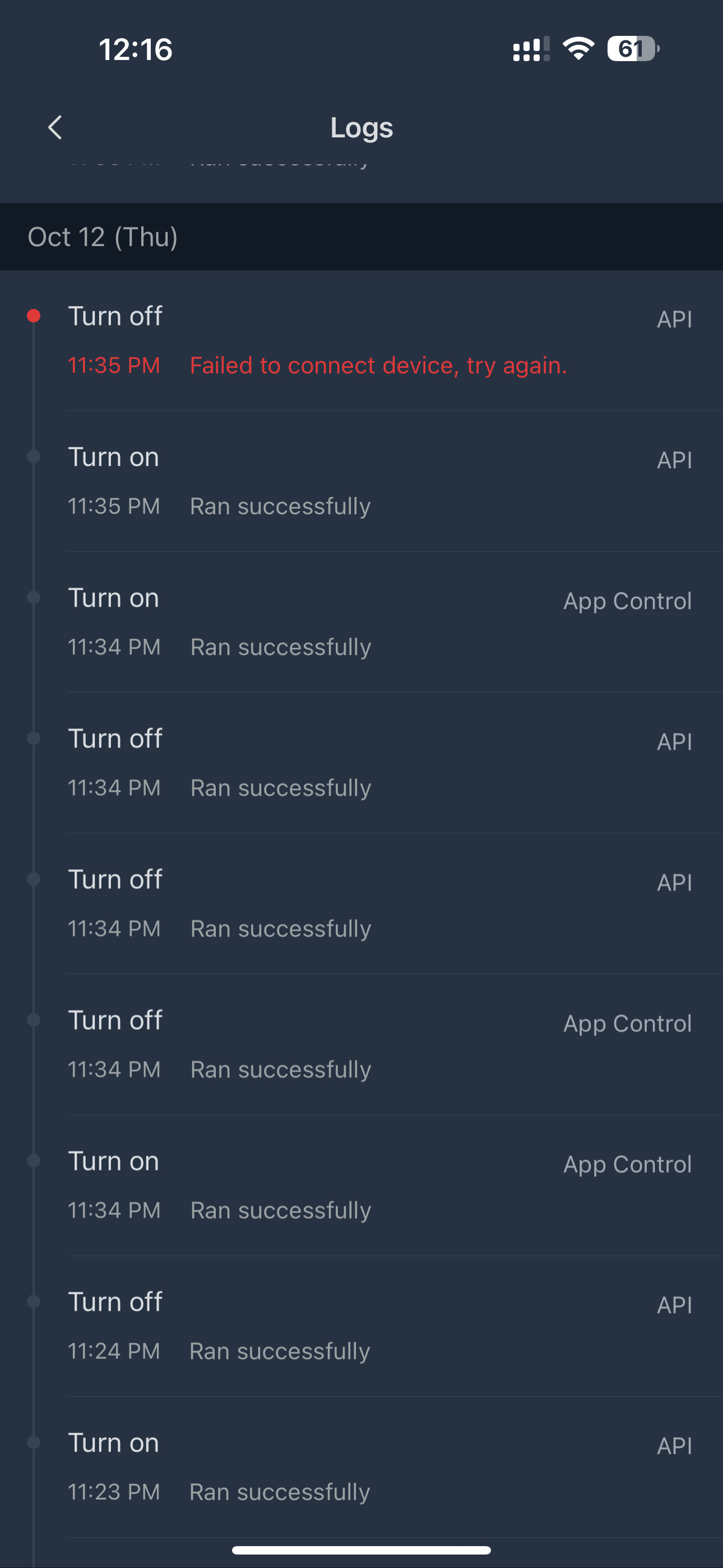Select the API label on the failed entry
723x1568 pixels.
click(675, 319)
